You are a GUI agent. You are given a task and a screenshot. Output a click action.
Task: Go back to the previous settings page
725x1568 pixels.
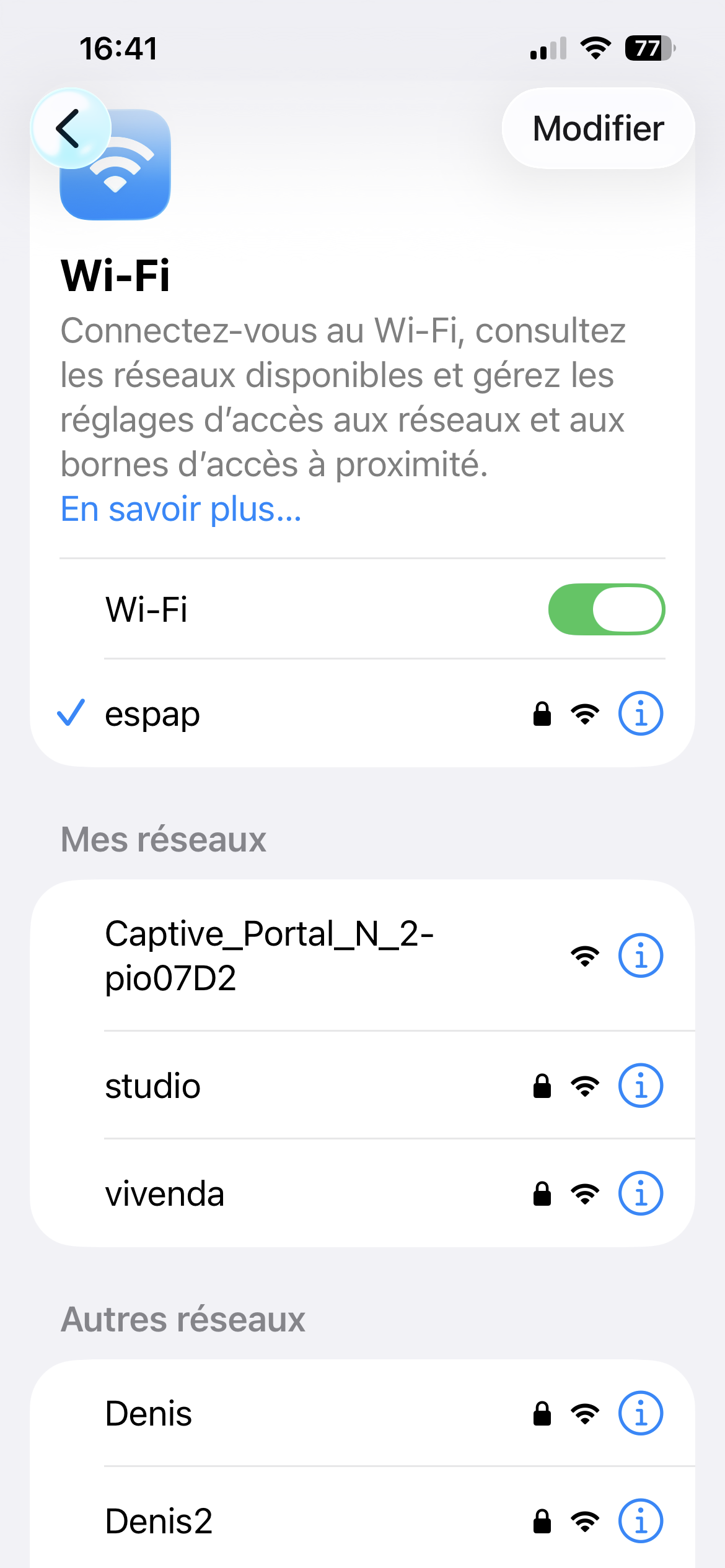pyautogui.click(x=70, y=129)
